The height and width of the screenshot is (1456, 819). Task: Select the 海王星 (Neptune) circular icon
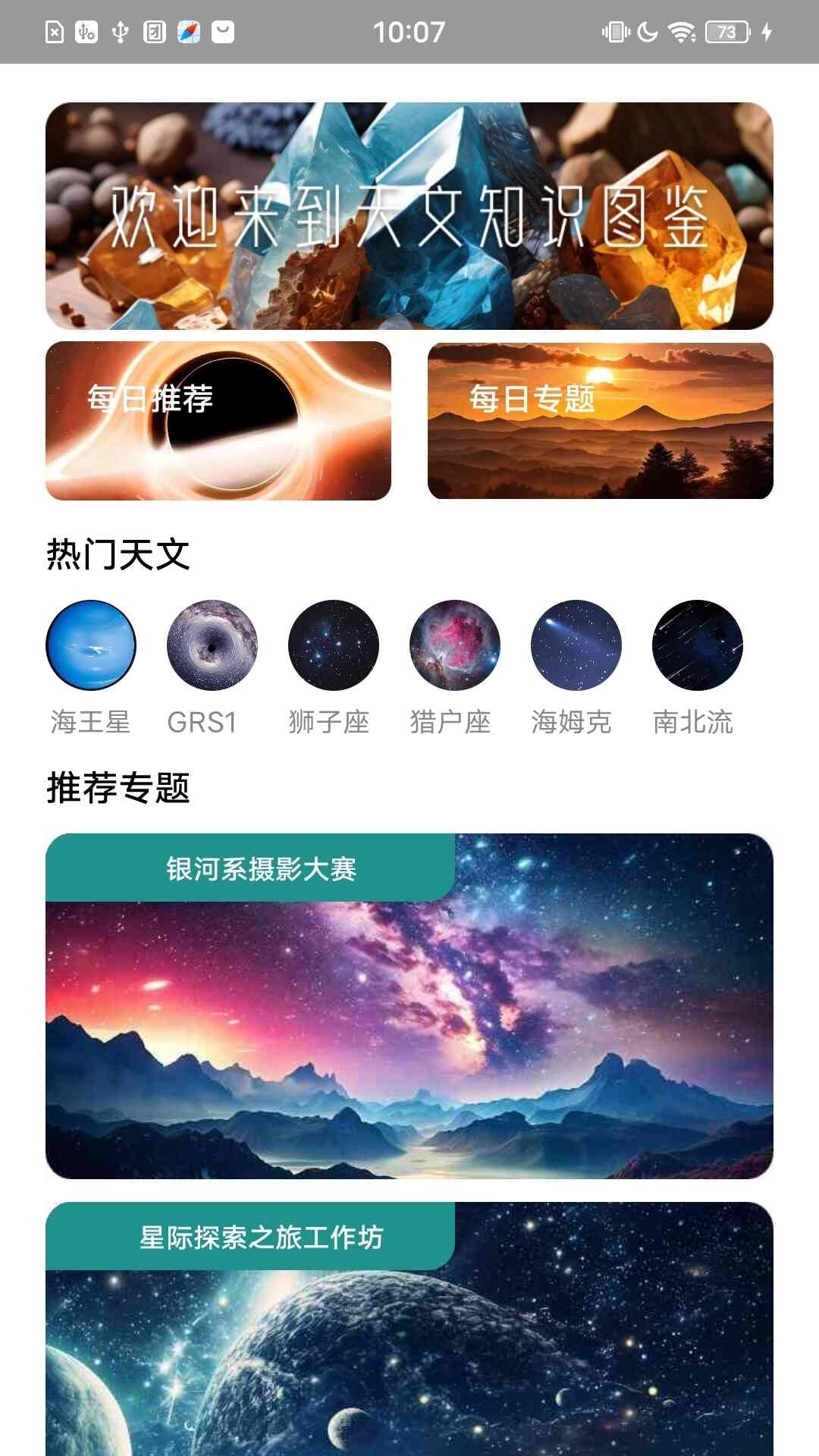(92, 645)
